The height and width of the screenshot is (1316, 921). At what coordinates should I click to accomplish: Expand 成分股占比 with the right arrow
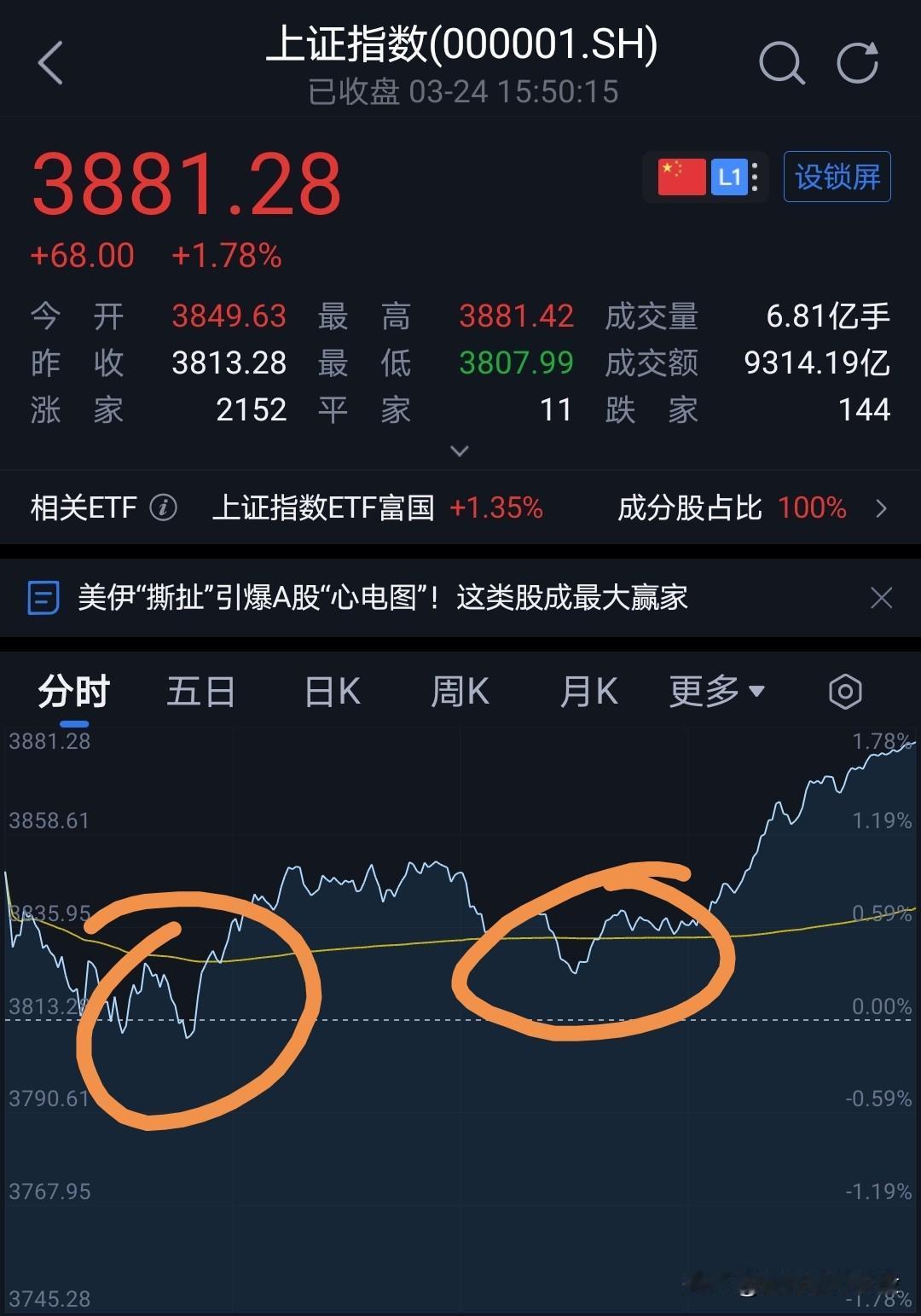[x=883, y=507]
